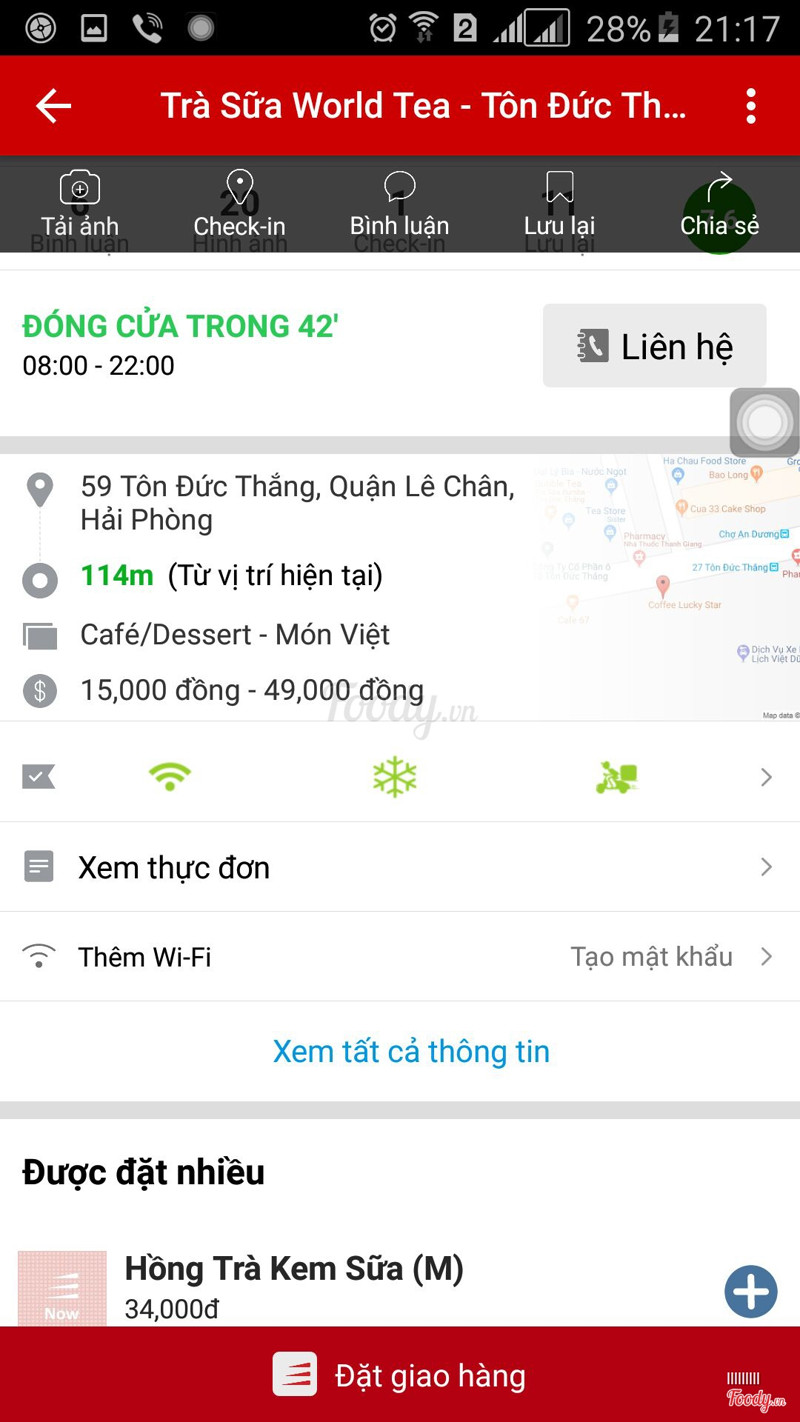Go back using the arrow
Viewport: 800px width, 1422px height.
(53, 106)
